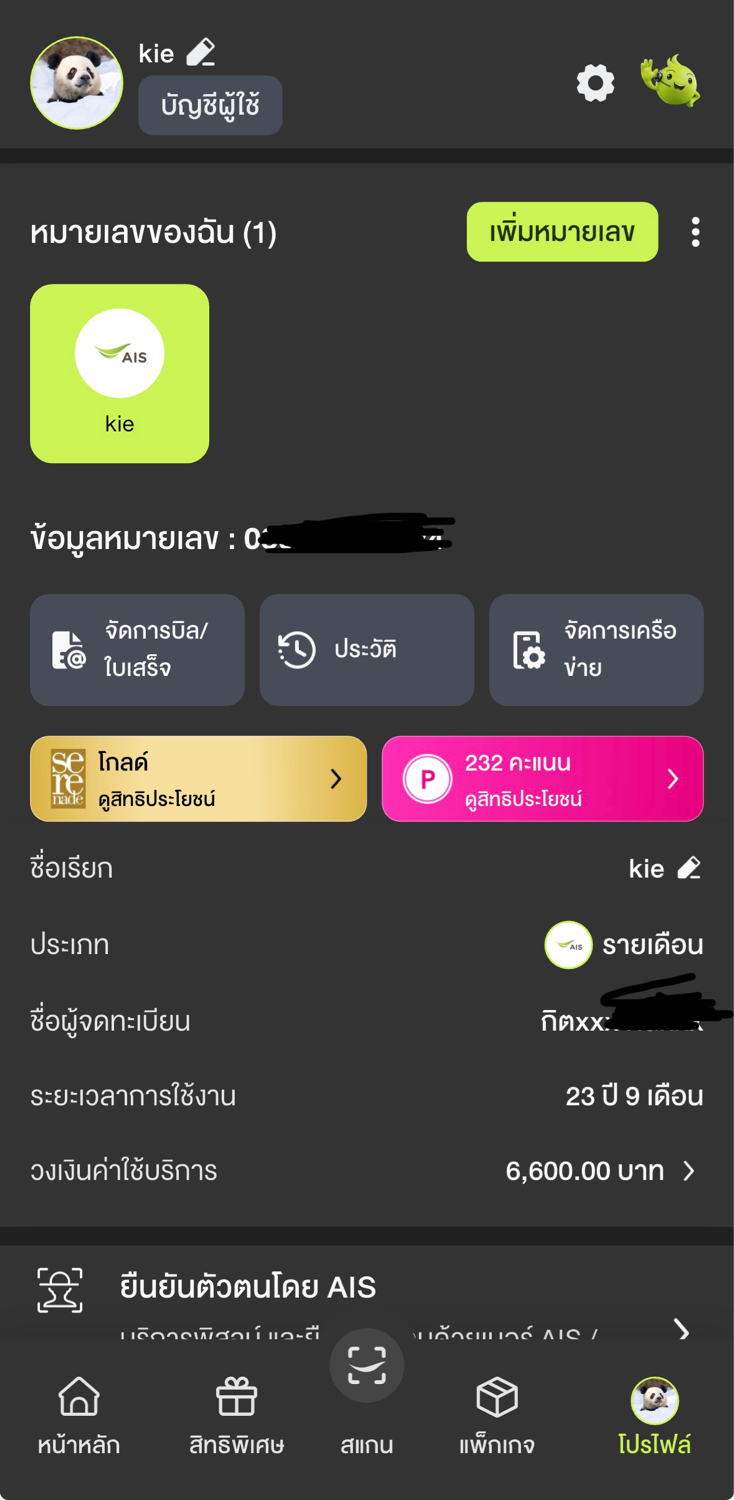
Task: View Serenade โกลด์ privileges
Action: [198, 779]
